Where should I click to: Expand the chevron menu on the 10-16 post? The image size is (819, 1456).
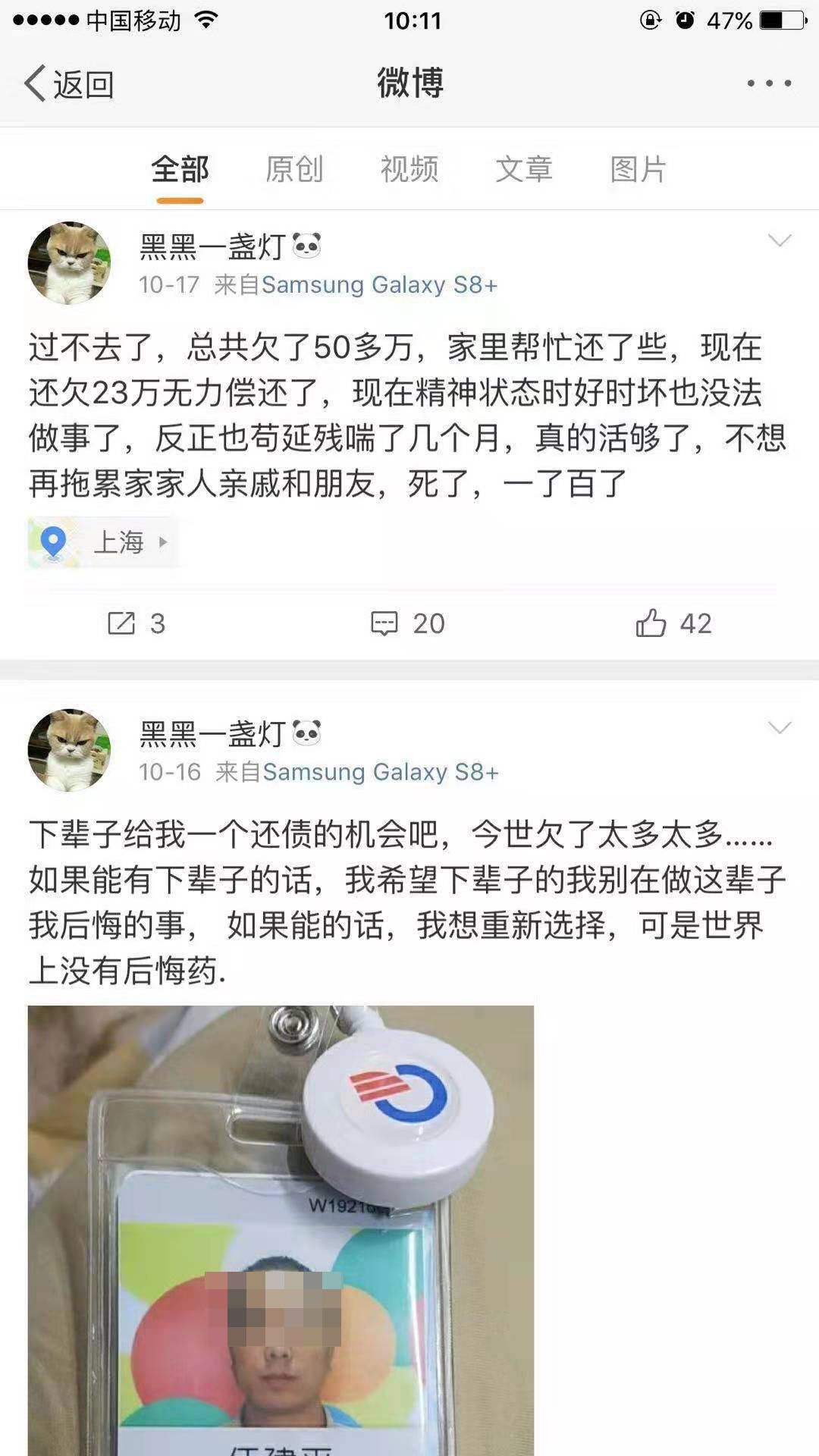point(780,728)
